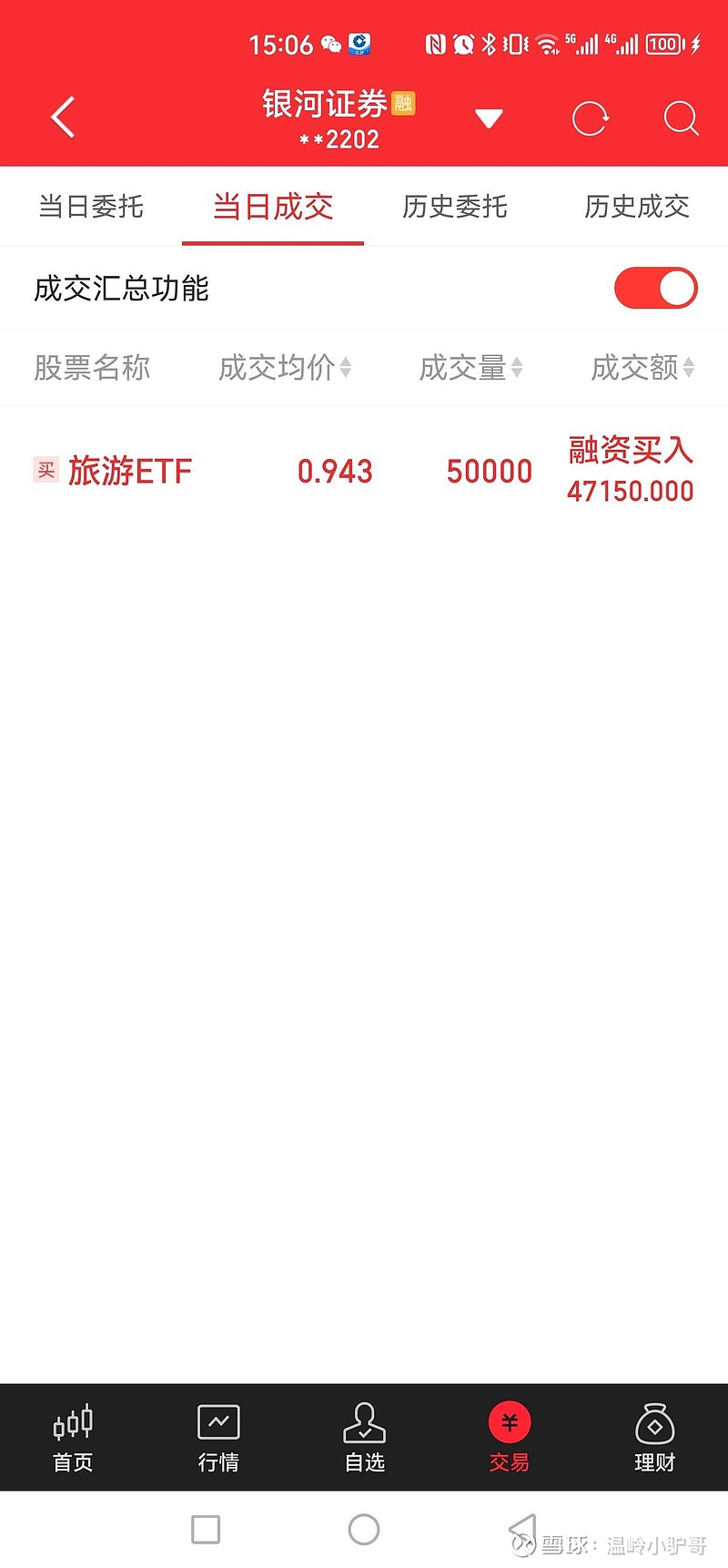
Task: Tap the 交易 bottom tab
Action: (x=510, y=1438)
